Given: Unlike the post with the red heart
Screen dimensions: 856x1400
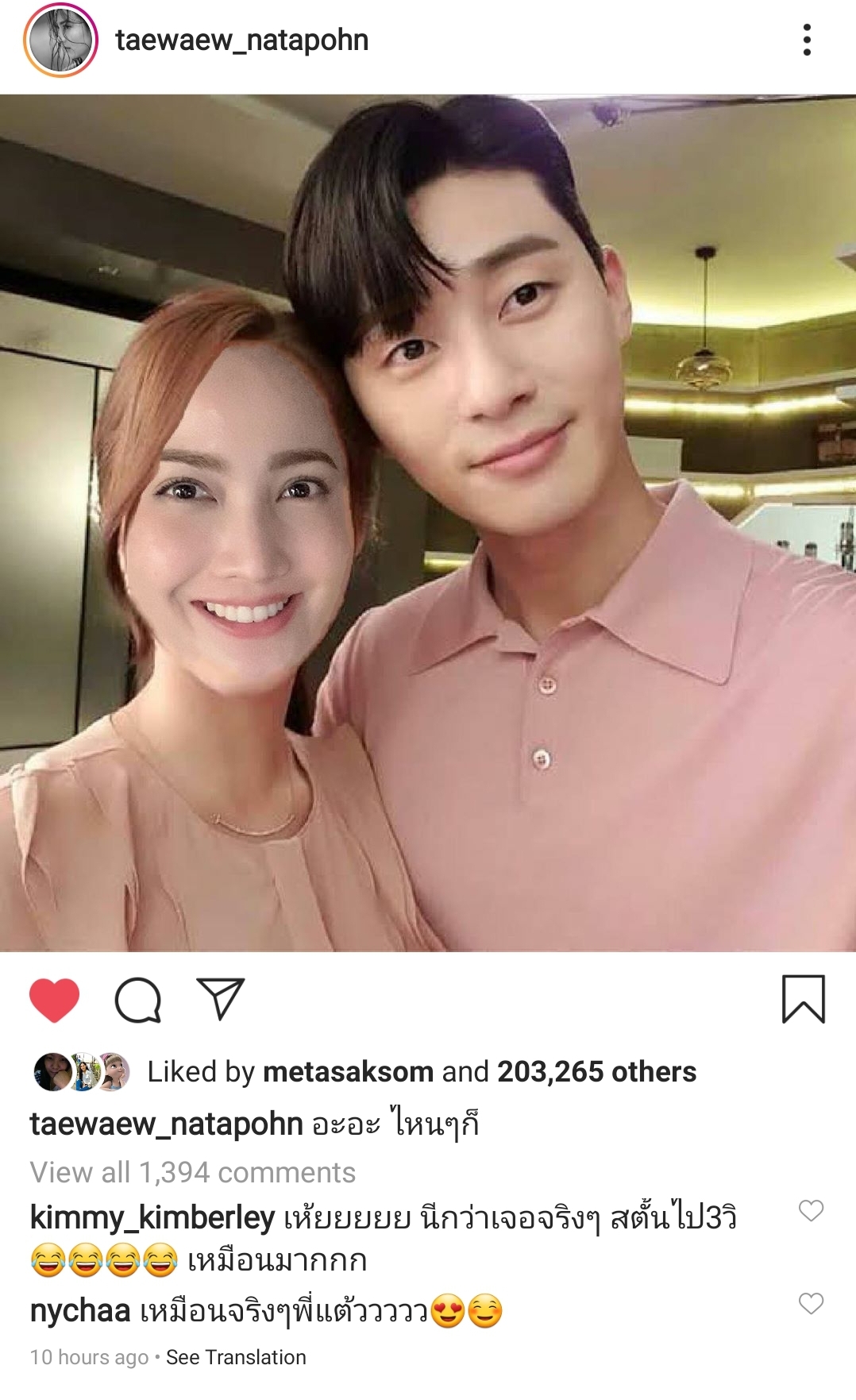Looking at the screenshot, I should pos(54,1000).
